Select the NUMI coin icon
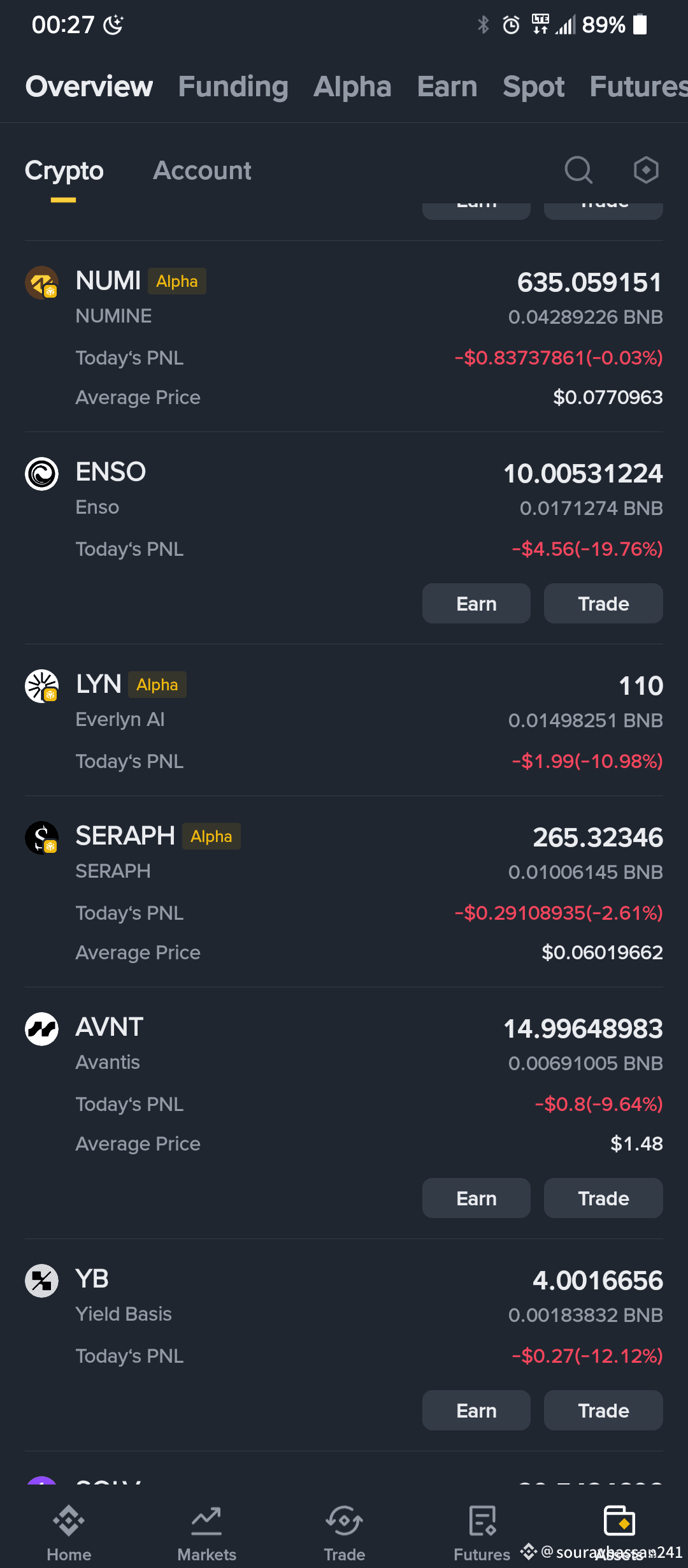The image size is (688, 1568). pyautogui.click(x=41, y=282)
